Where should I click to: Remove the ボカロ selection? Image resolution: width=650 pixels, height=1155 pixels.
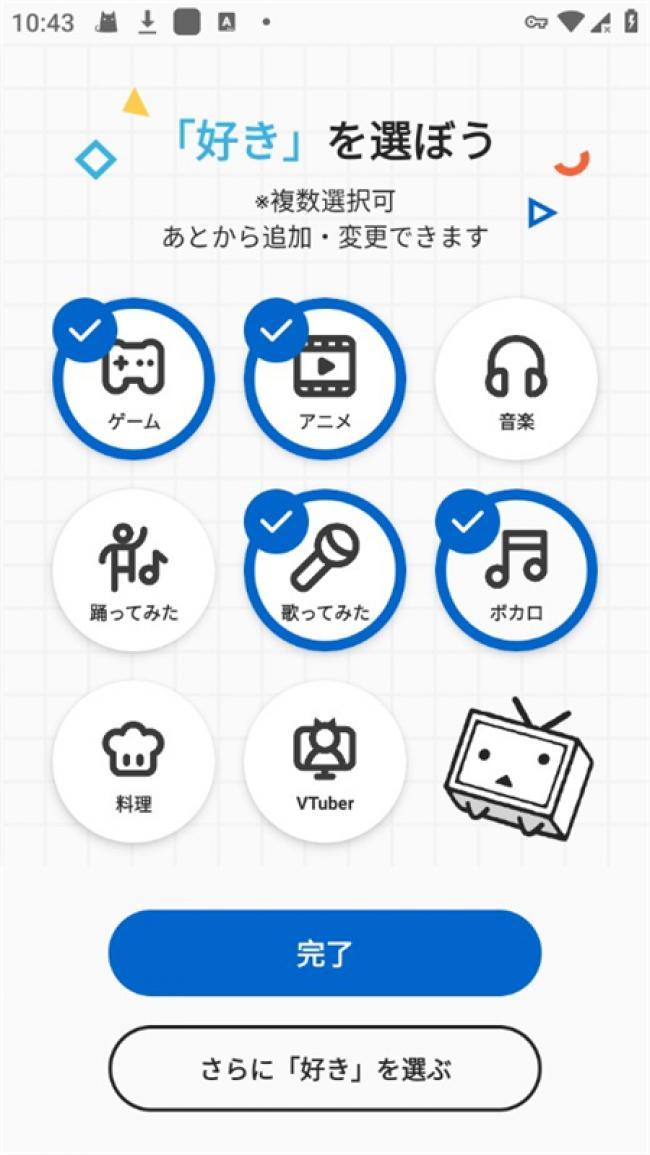point(516,571)
